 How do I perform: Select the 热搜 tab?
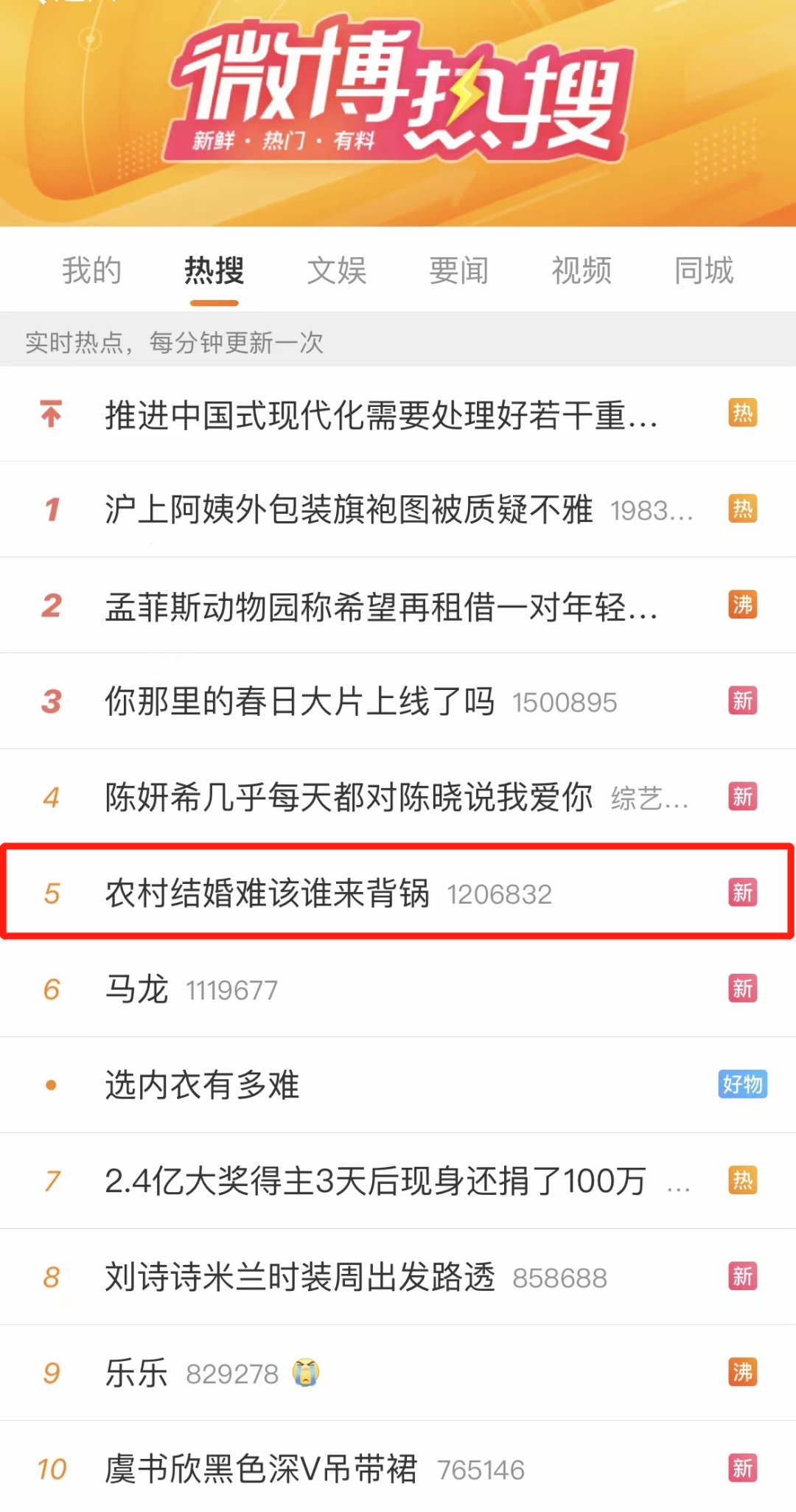pyautogui.click(x=214, y=271)
